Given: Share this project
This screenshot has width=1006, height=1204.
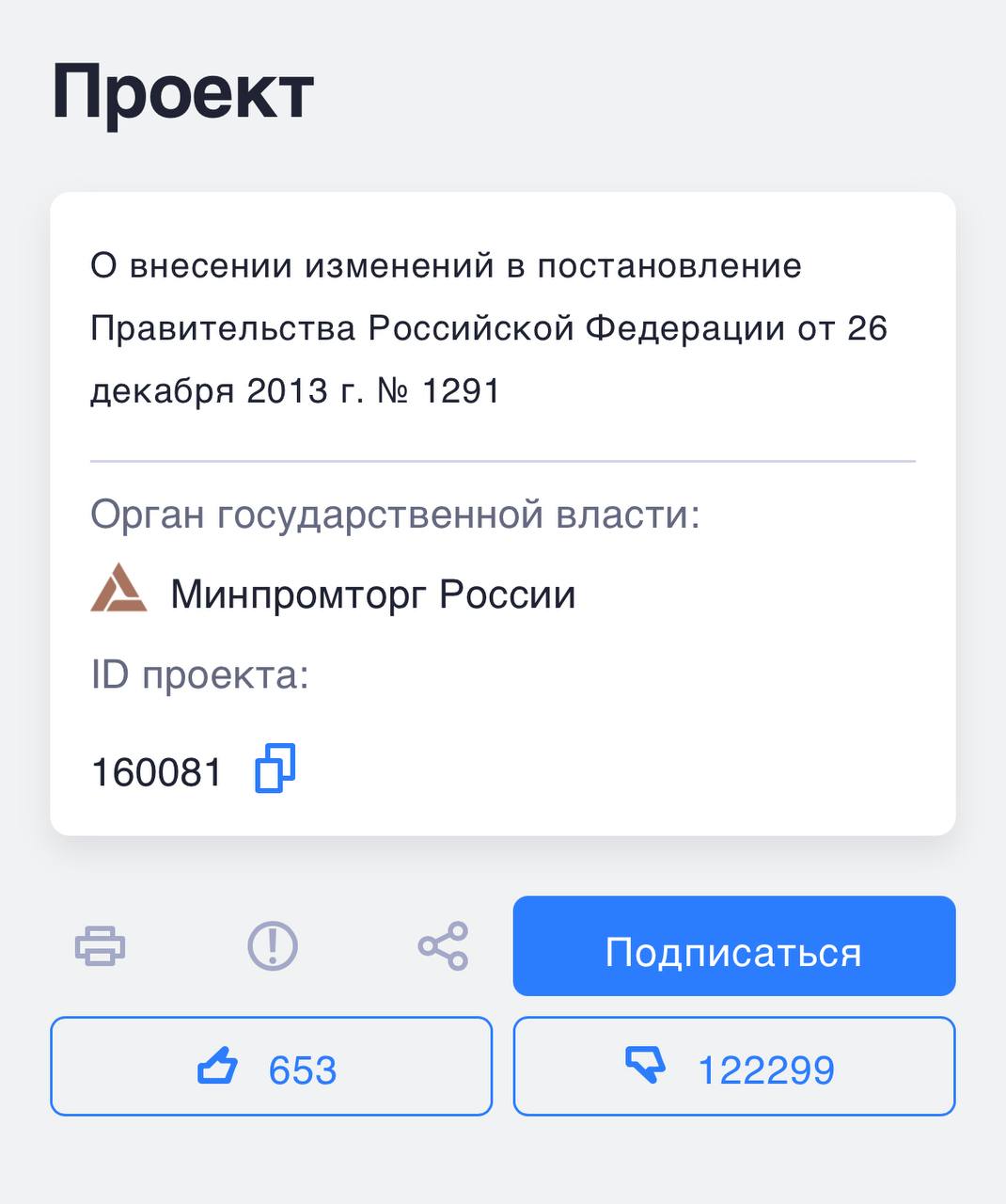Looking at the screenshot, I should 443,945.
